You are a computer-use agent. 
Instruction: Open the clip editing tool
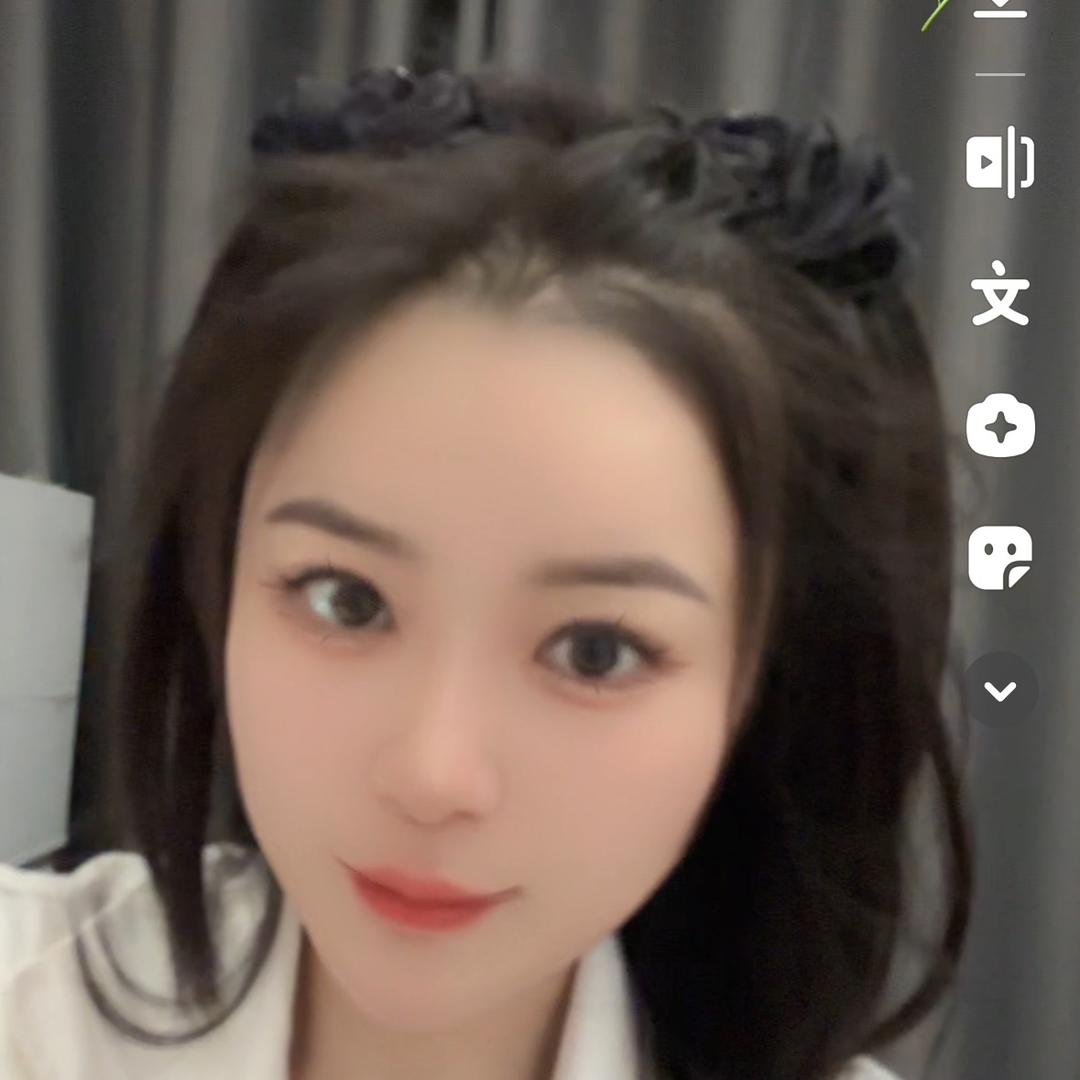coord(999,162)
